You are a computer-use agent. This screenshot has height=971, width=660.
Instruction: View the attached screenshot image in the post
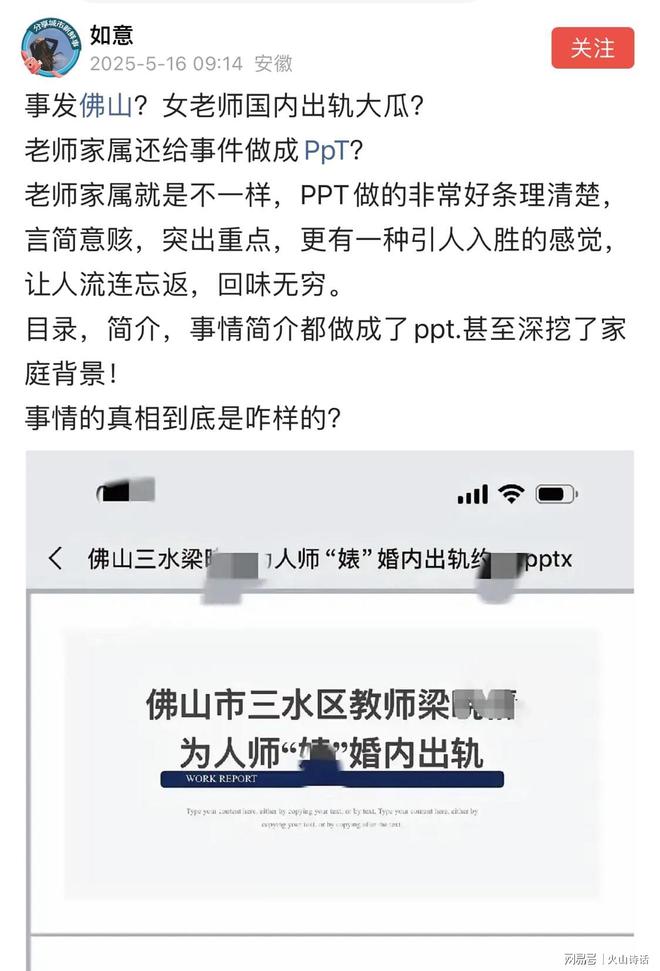(x=330, y=710)
